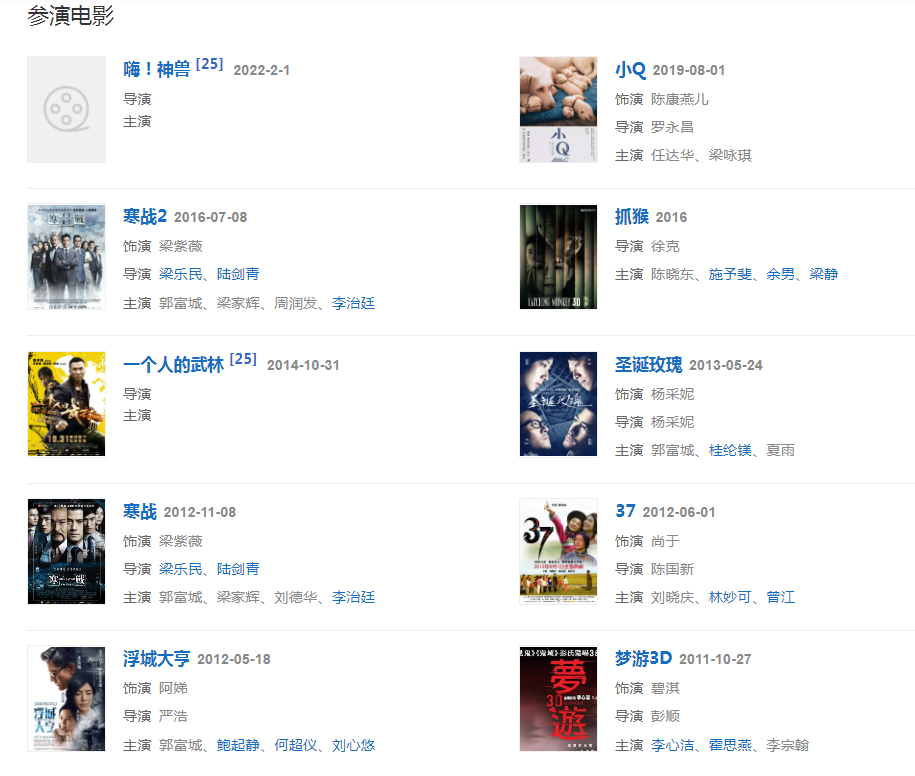The image size is (915, 776).
Task: Open director 陆剑青 under 寒战 2012
Action: click(x=238, y=569)
